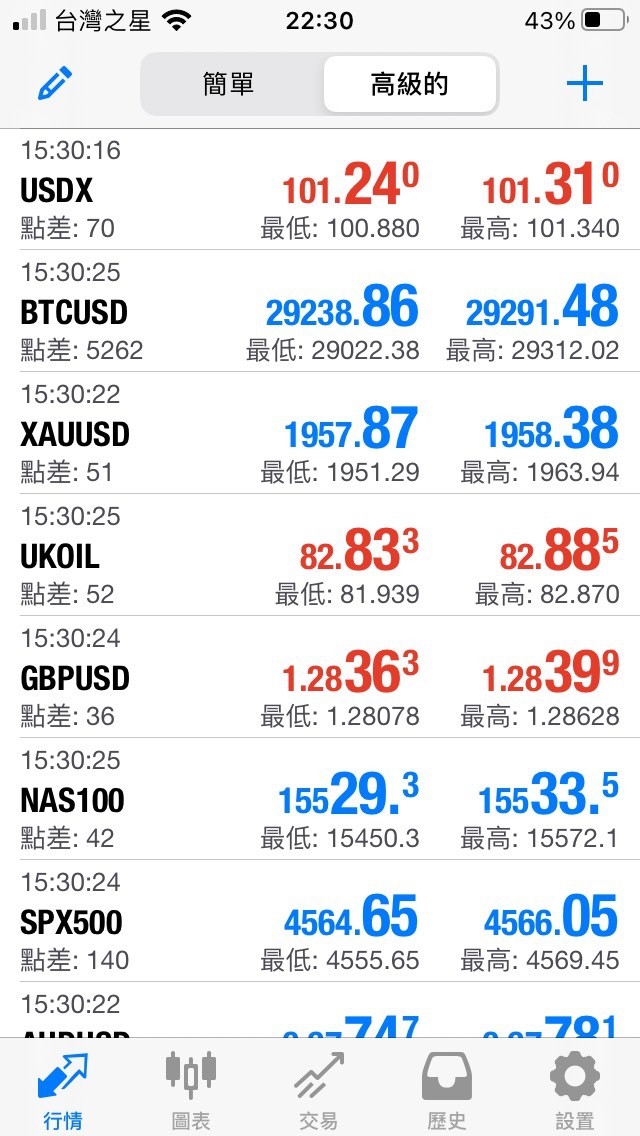Open the SPX500 quote row
The width and height of the screenshot is (640, 1136).
click(320, 922)
